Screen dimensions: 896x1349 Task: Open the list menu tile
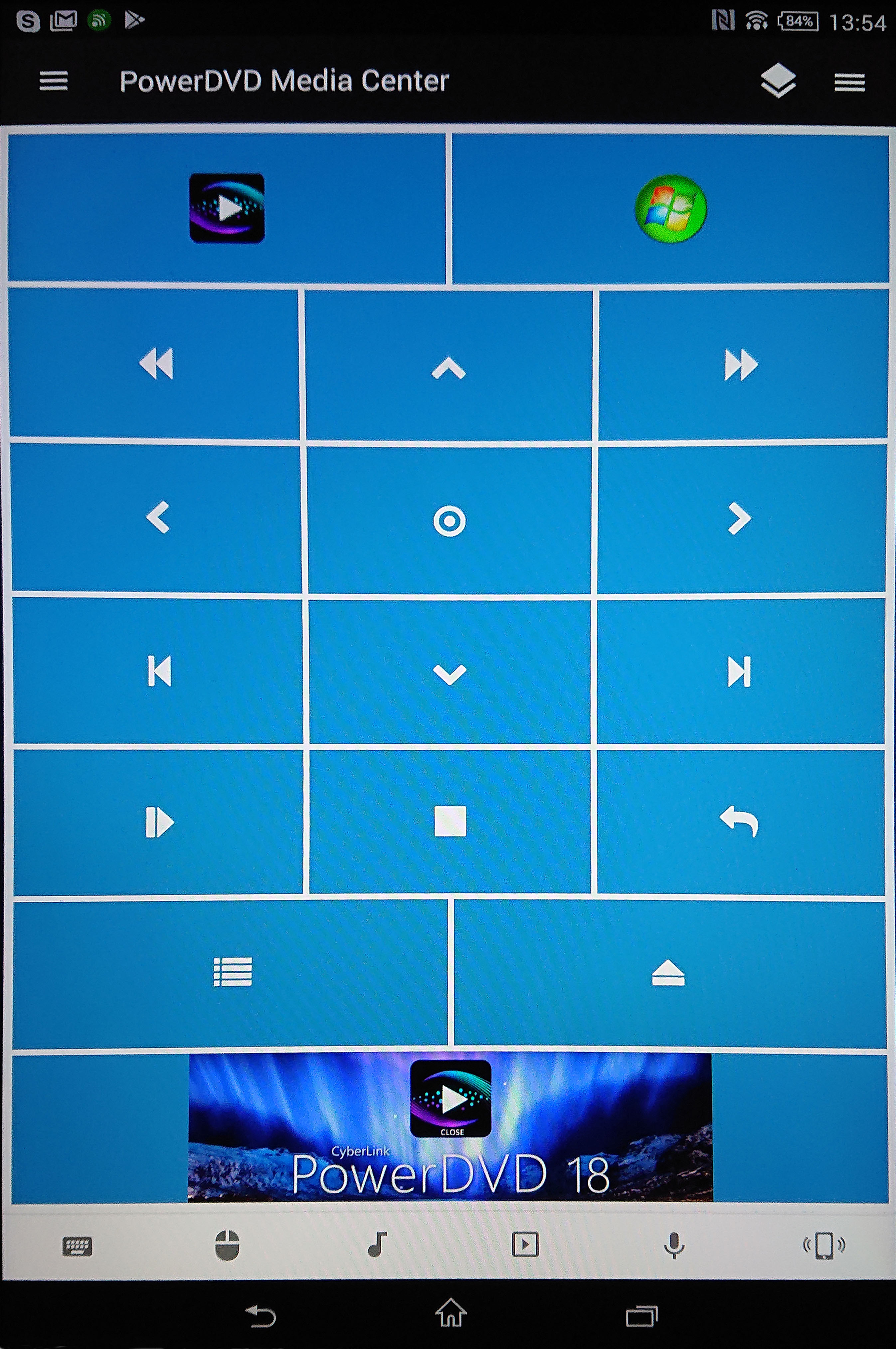(232, 972)
